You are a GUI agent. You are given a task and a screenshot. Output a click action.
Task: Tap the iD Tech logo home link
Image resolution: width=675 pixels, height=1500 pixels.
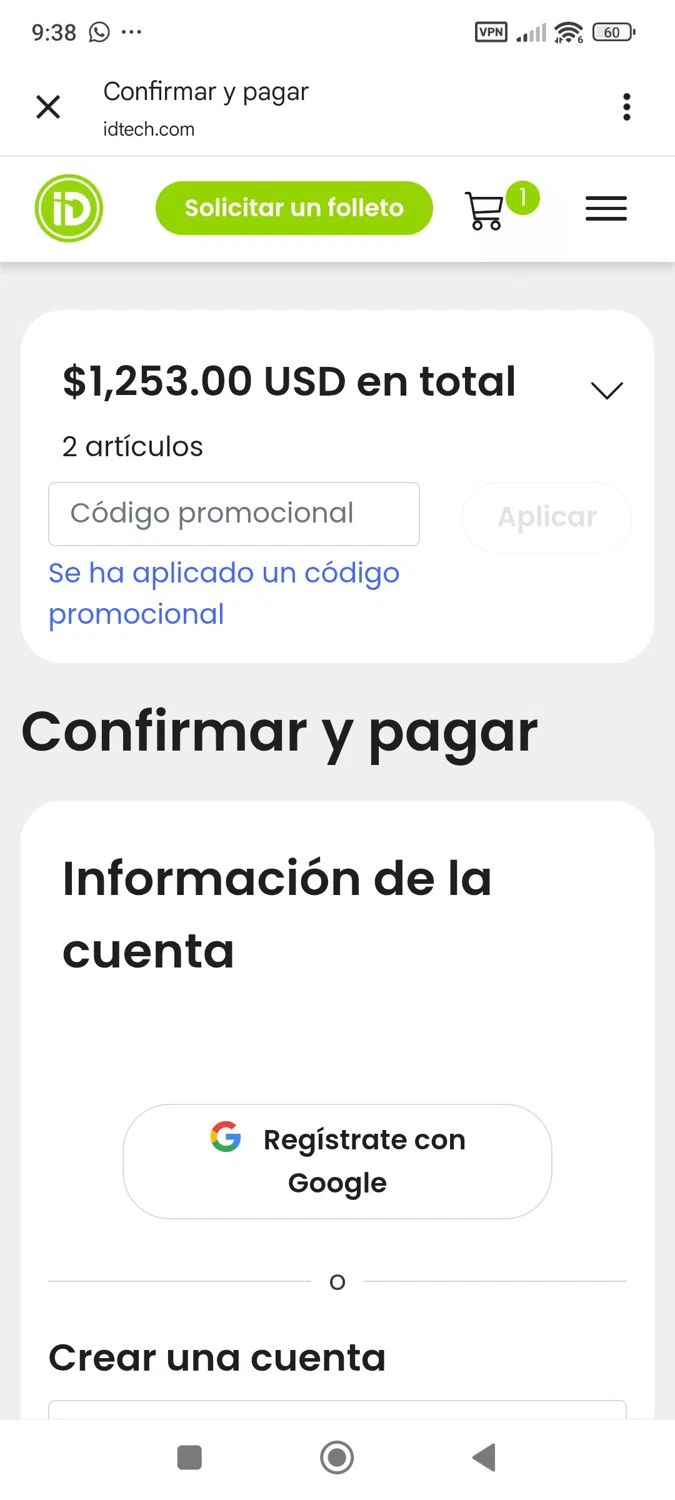pos(69,208)
